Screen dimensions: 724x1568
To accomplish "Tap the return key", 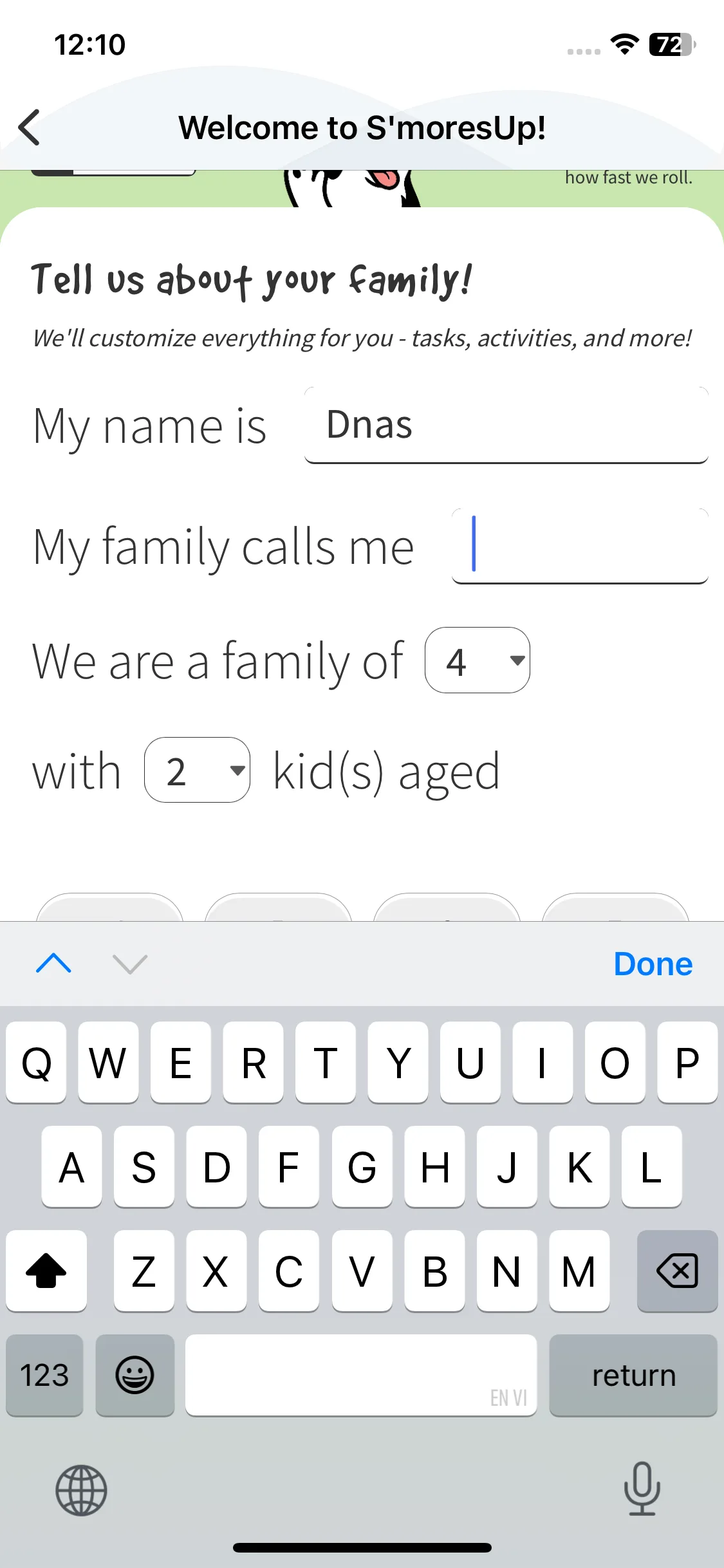I will pos(633,1376).
